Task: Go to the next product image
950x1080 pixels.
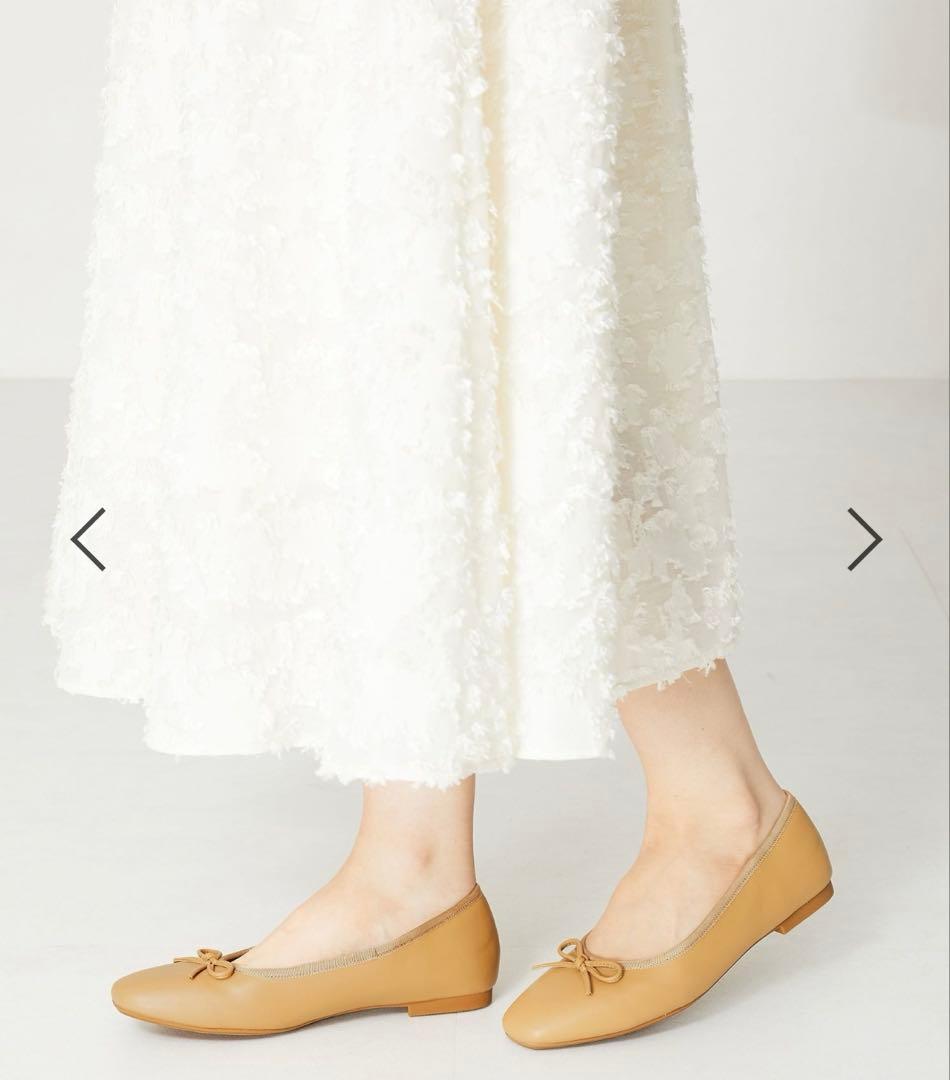Action: [864, 539]
